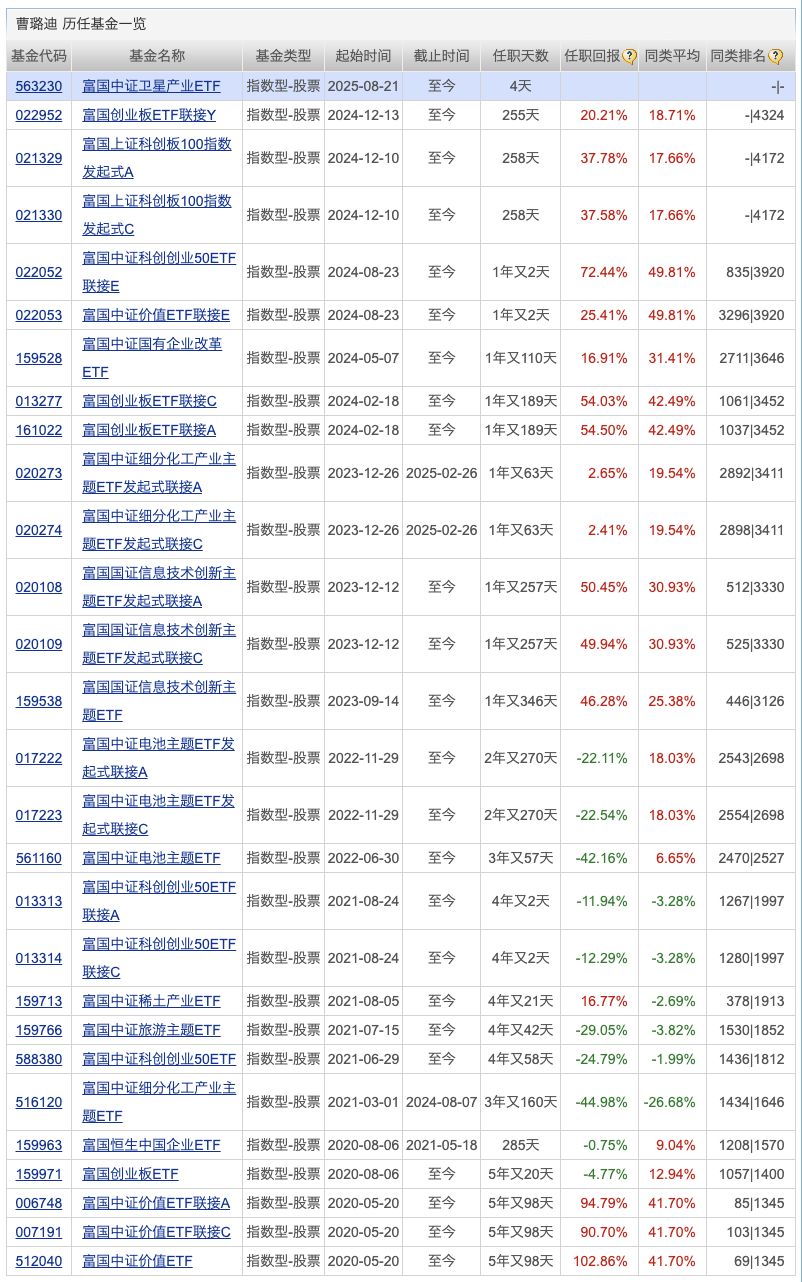Open 富国中证卫星产业ETF fund page
The height and width of the screenshot is (1282, 802).
point(151,87)
